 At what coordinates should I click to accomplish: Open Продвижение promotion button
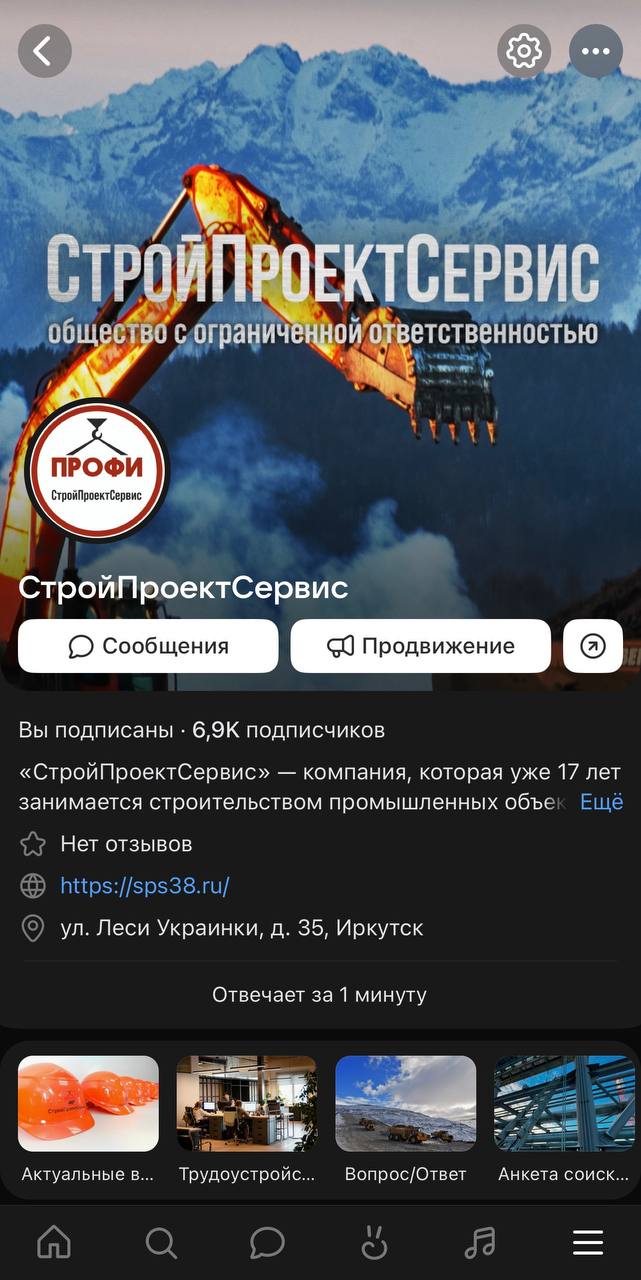pyautogui.click(x=421, y=646)
